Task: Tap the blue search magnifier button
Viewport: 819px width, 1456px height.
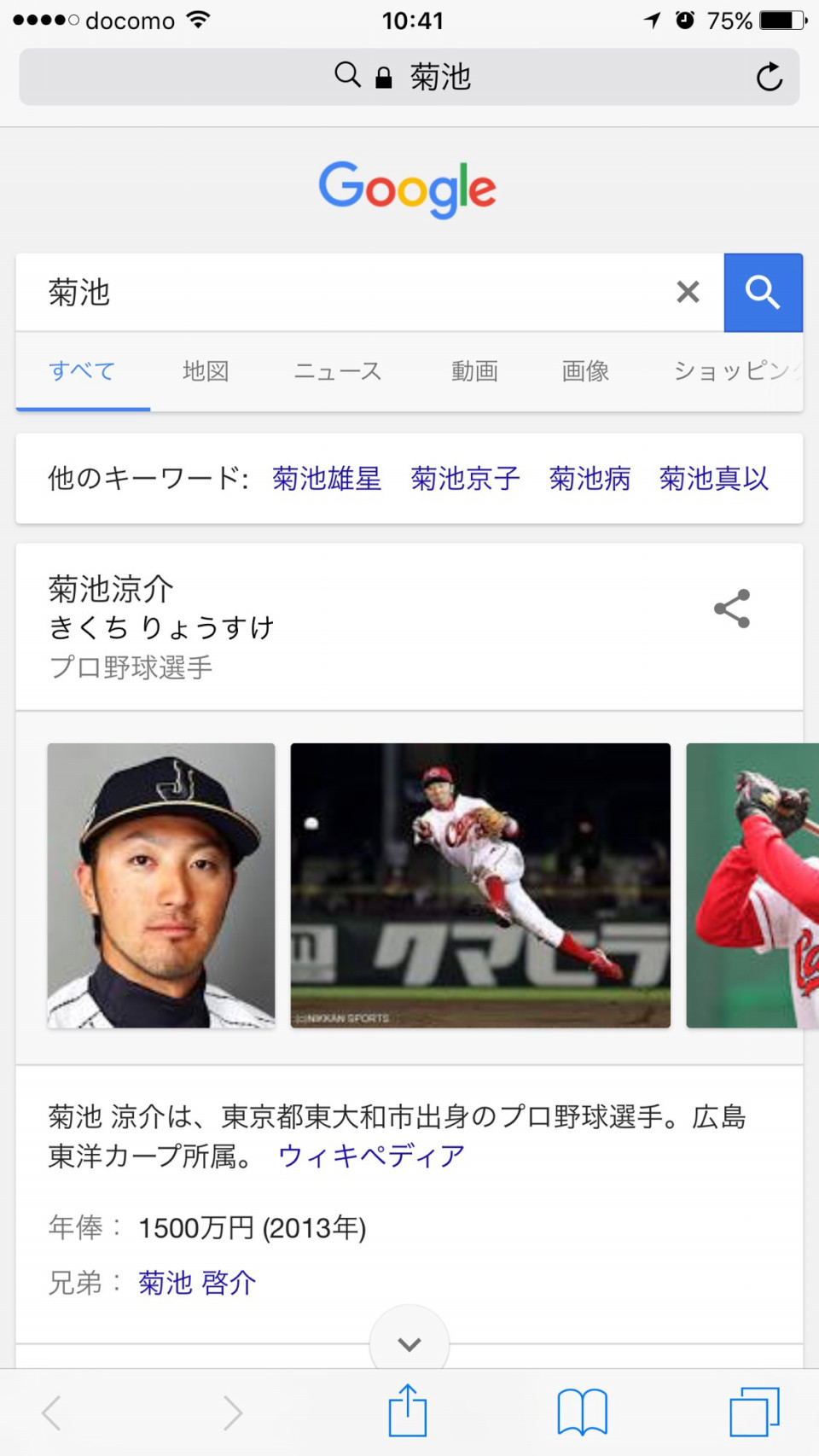Action: 763,292
